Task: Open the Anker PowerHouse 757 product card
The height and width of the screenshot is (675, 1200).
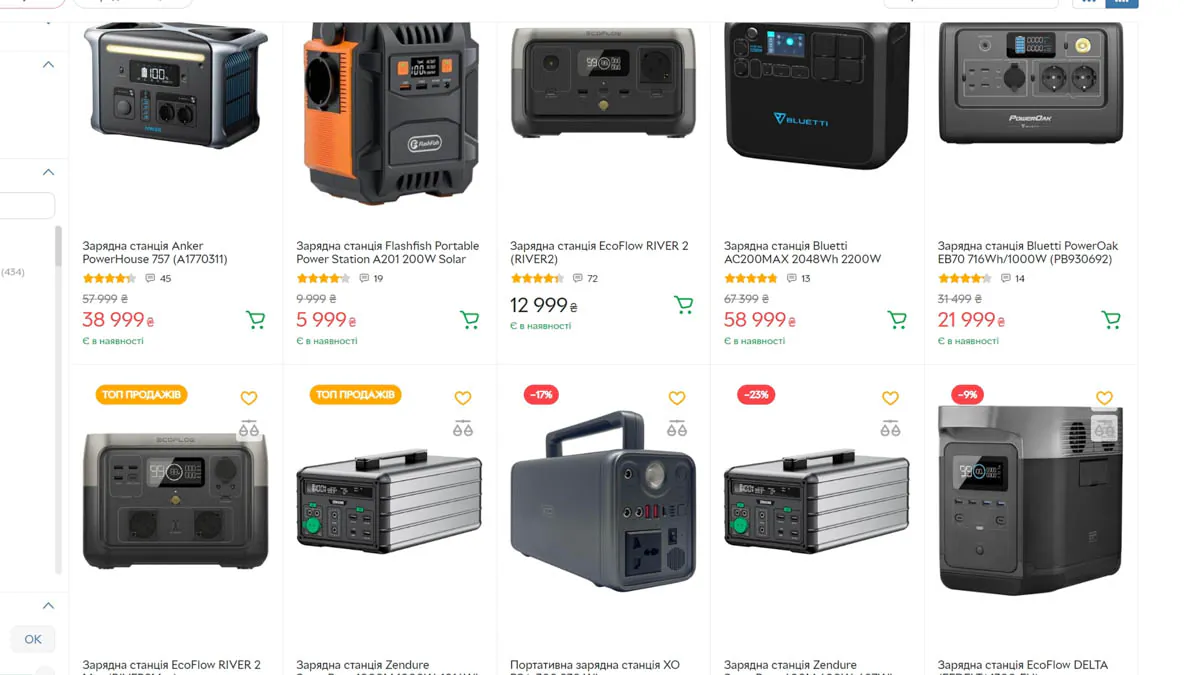Action: click(155, 252)
